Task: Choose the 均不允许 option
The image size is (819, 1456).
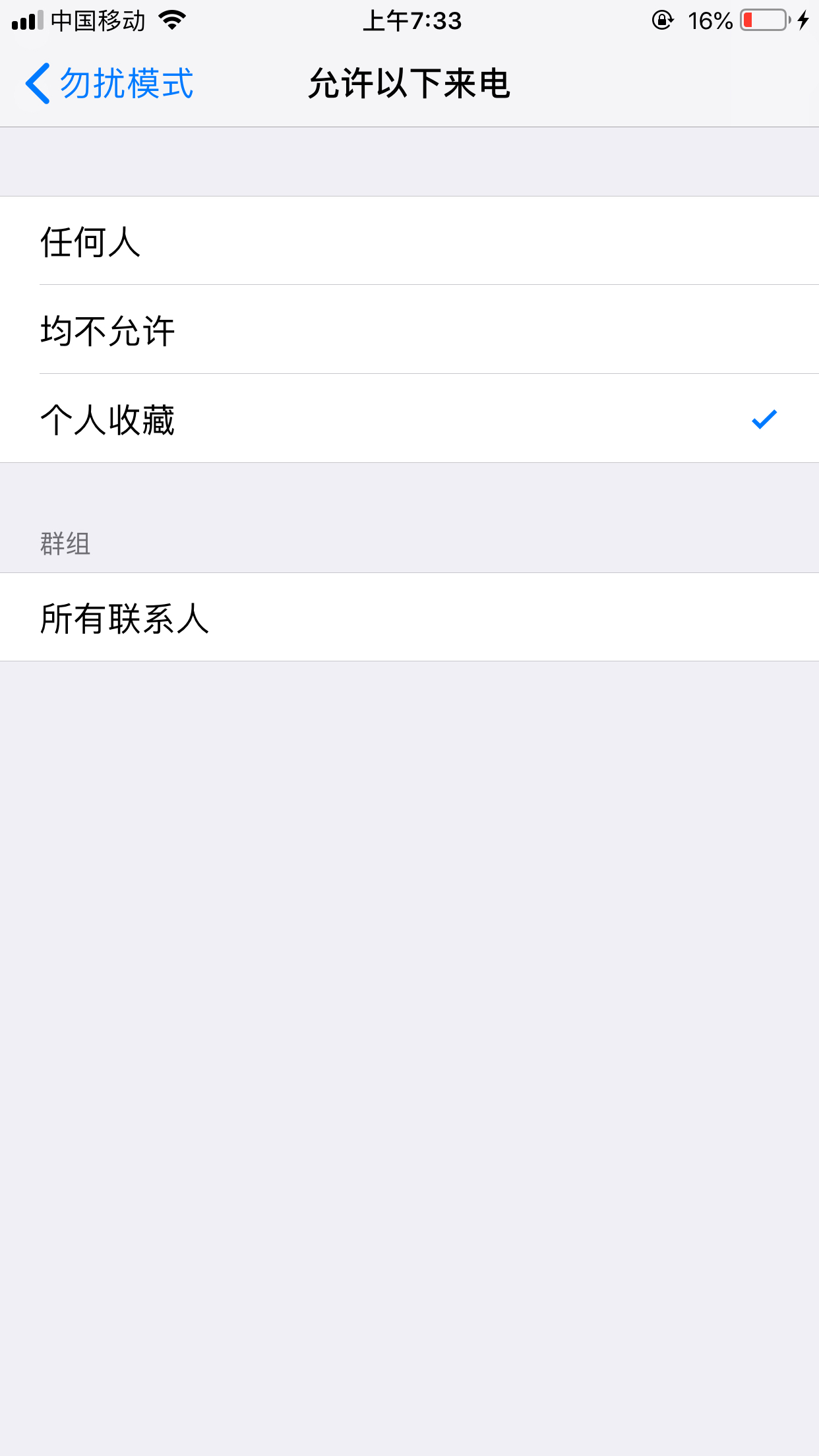Action: click(409, 330)
